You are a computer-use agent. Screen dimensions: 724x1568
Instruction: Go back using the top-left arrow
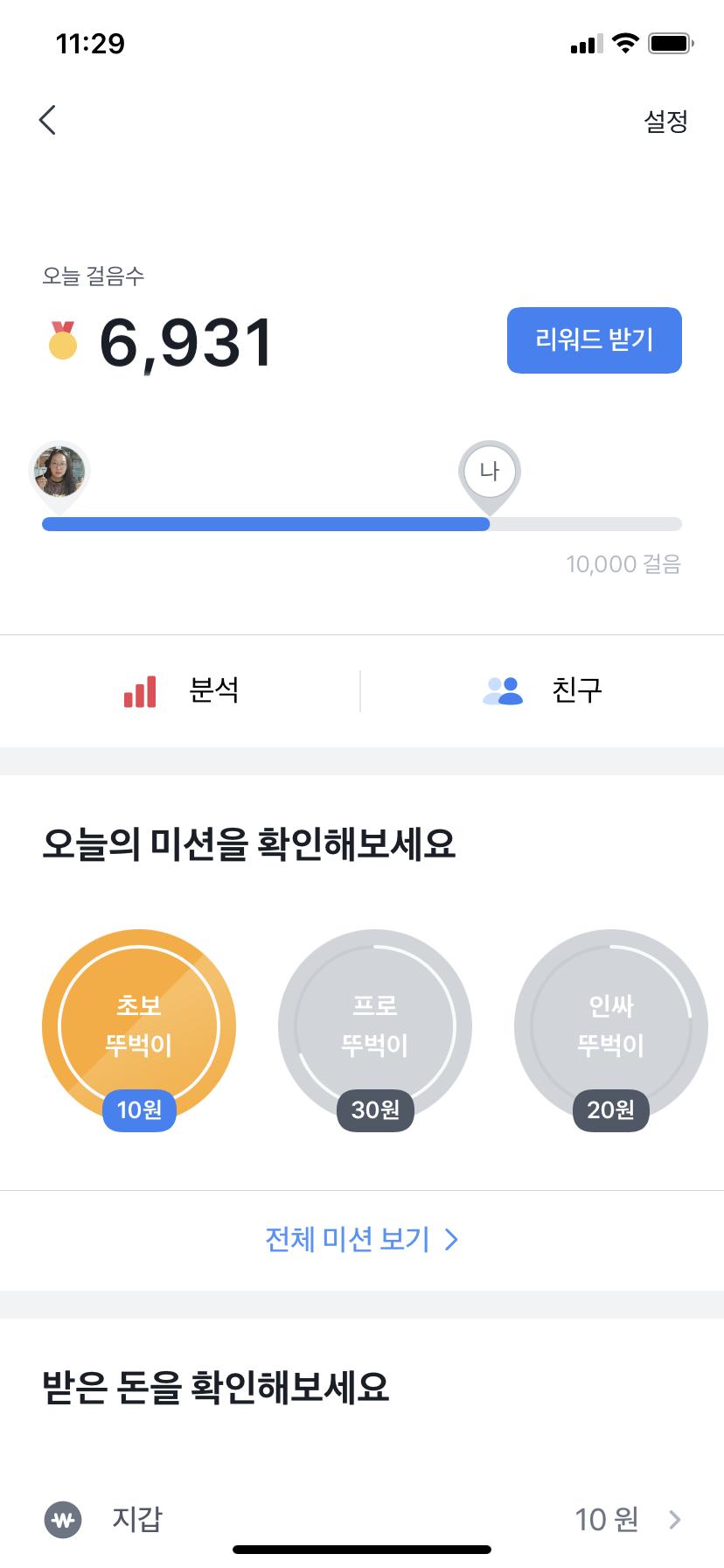click(48, 121)
